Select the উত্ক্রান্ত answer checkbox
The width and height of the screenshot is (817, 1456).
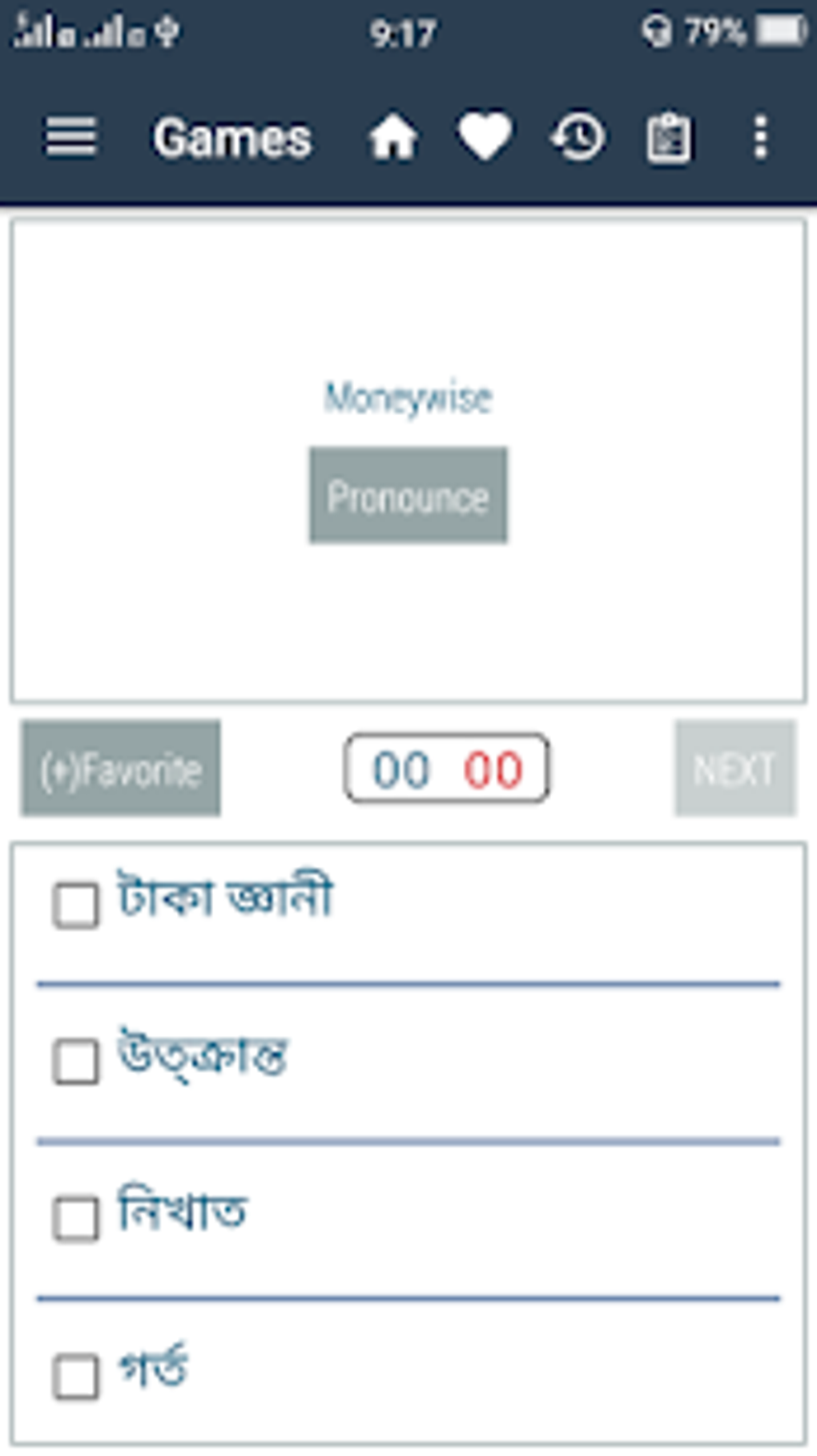coord(76,1062)
